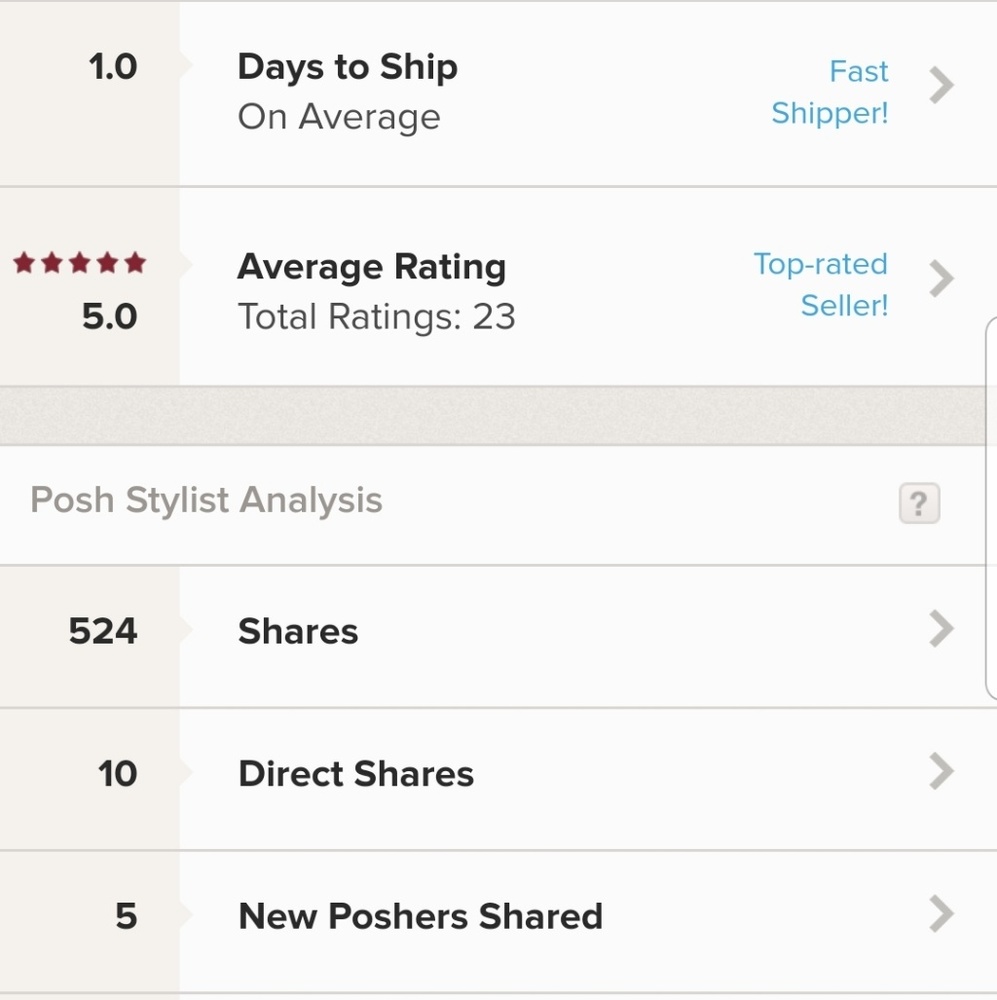This screenshot has height=1000, width=997.
Task: Click Total Ratings: 23 text
Action: pos(376,316)
